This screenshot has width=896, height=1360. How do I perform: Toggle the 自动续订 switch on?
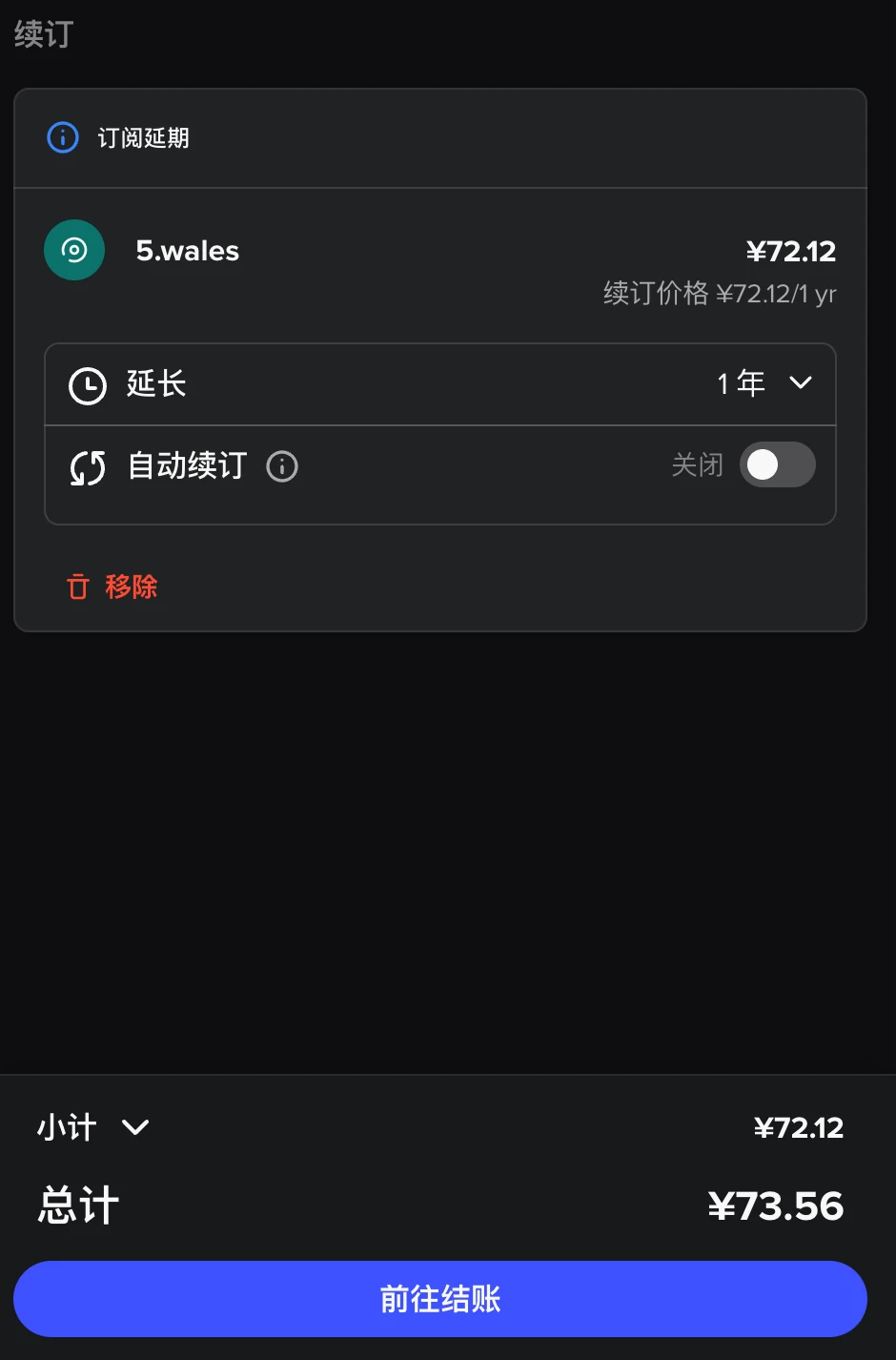777,465
